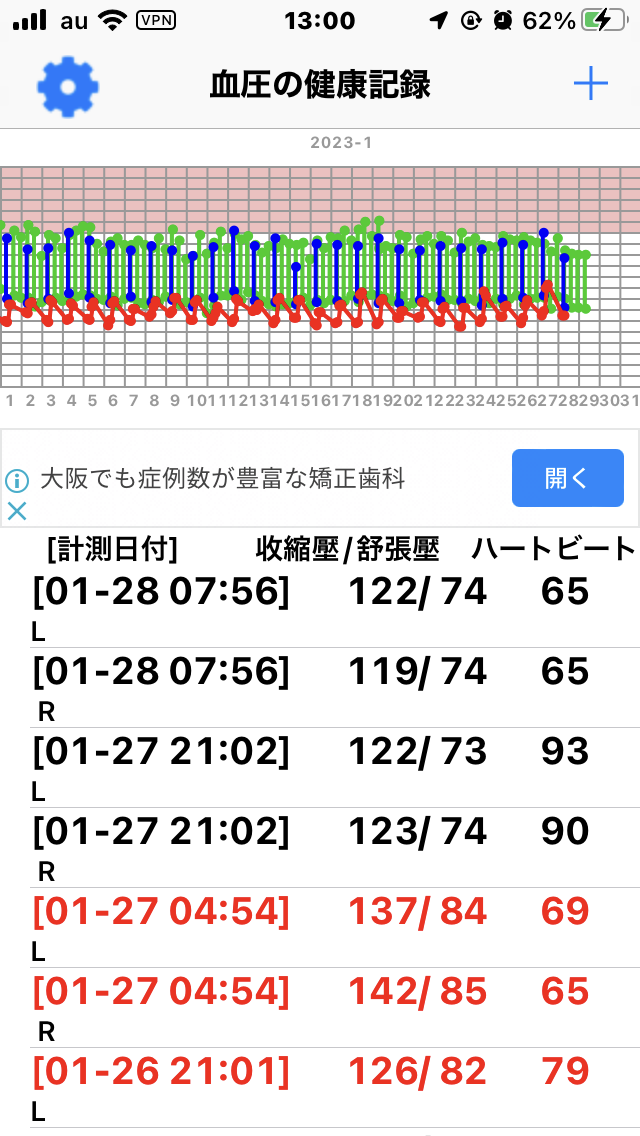This screenshot has width=640, height=1136.
Task: Tap the dental clinic ad text
Action: pyautogui.click(x=223, y=478)
